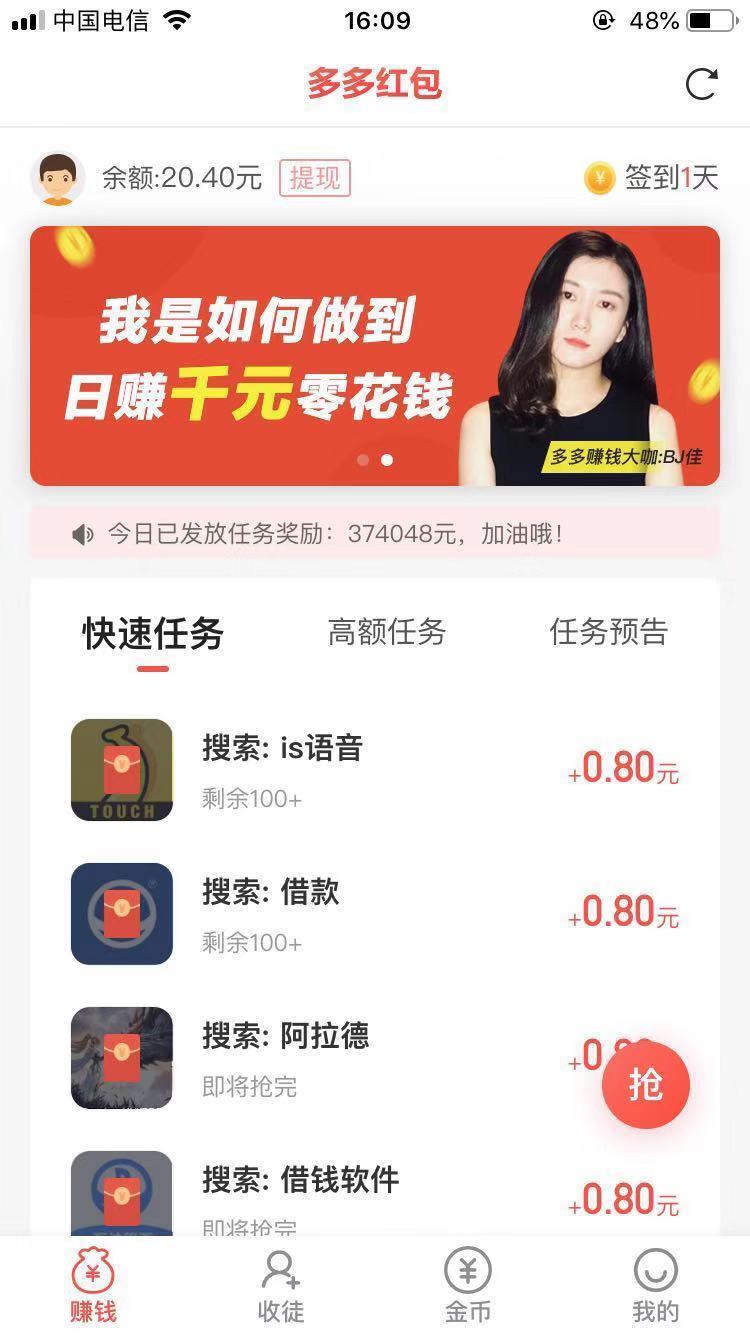The width and height of the screenshot is (750, 1334).
Task: Open the 签到1天 check-in
Action: tap(652, 178)
